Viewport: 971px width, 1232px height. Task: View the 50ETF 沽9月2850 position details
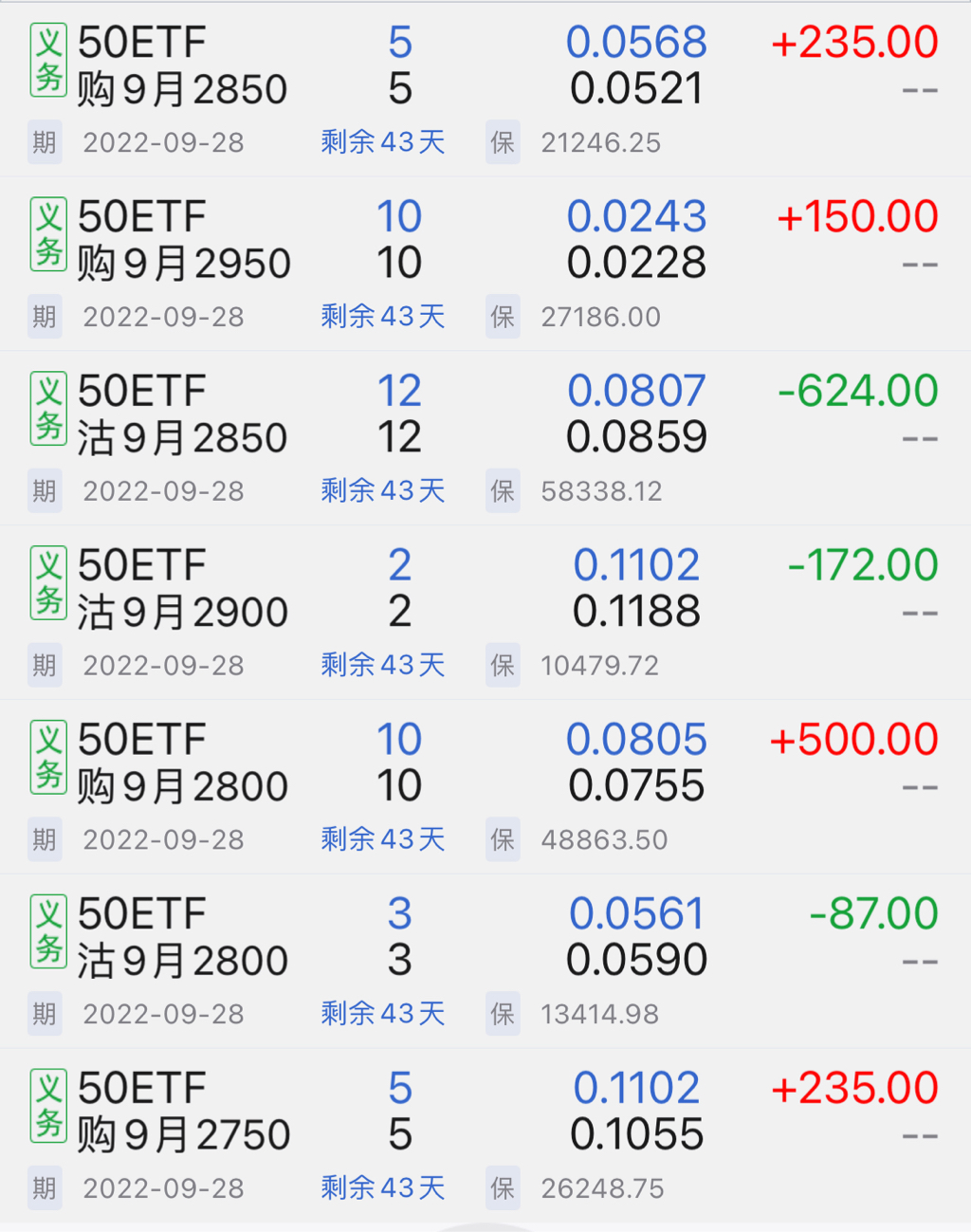182,415
